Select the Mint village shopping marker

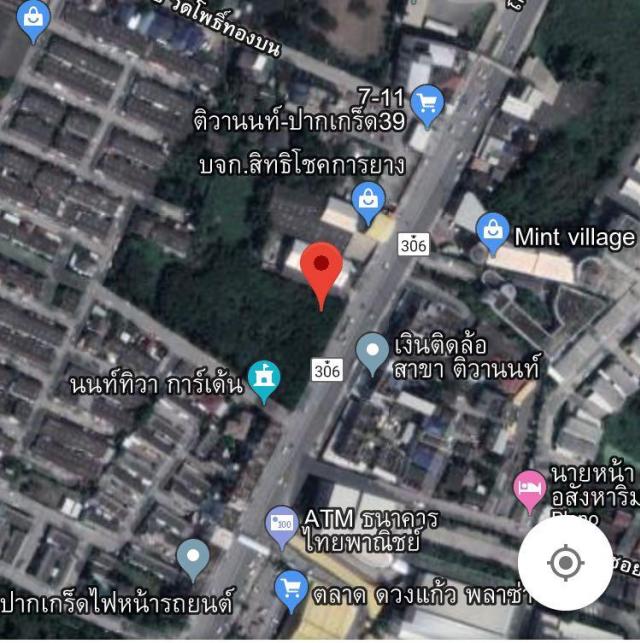point(492,231)
